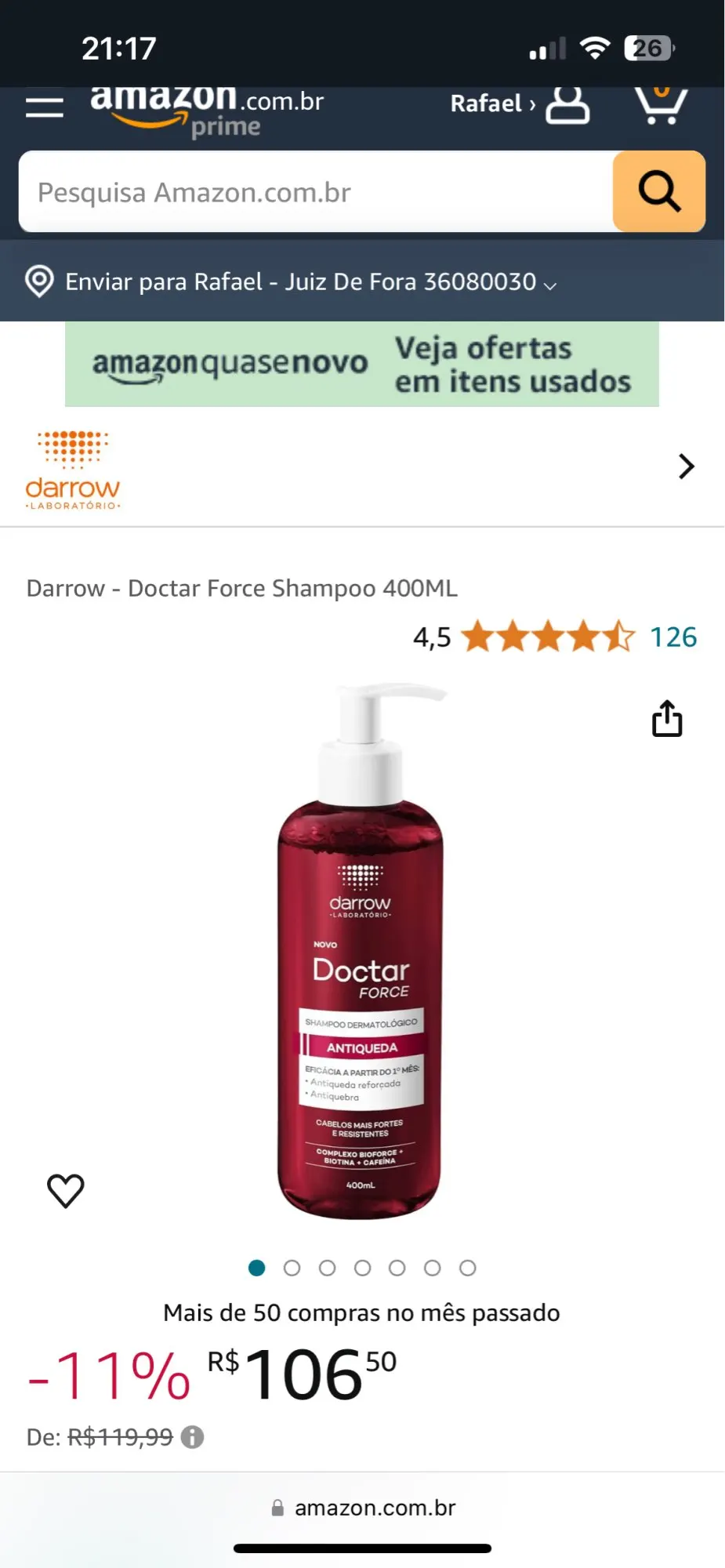Open the Amazon.com.br home logo
The width and height of the screenshot is (725, 1568).
point(207,110)
